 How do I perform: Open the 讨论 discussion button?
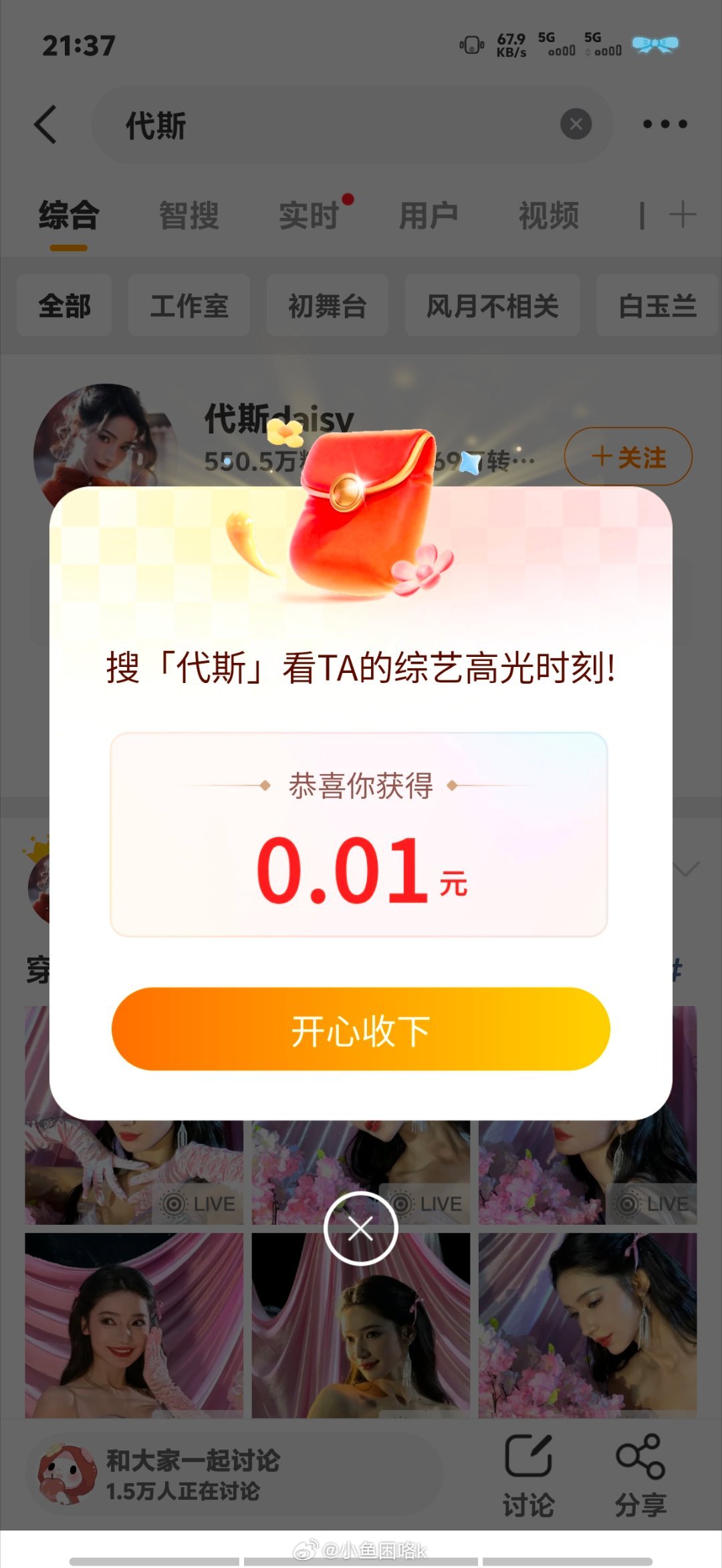[x=528, y=1475]
